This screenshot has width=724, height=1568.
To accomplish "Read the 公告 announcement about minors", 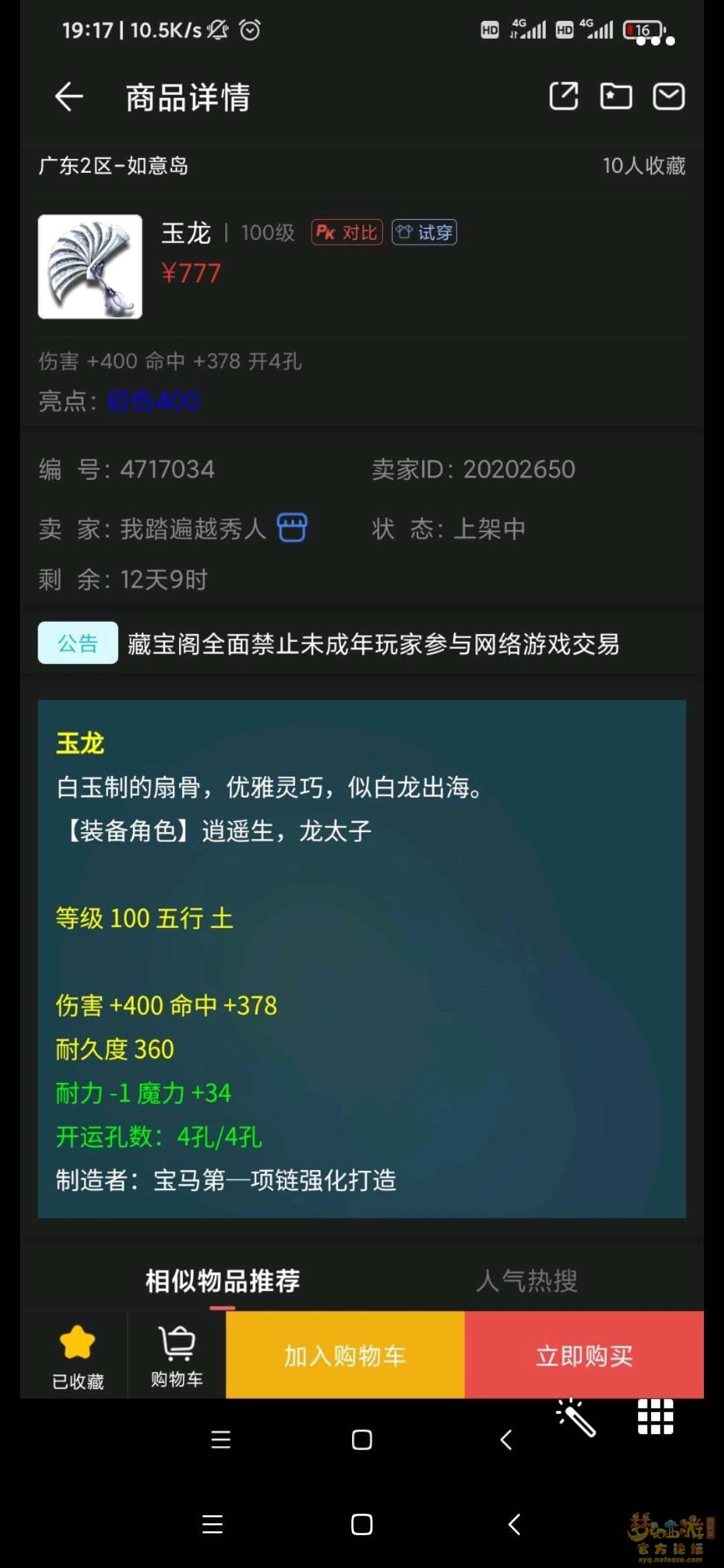I will click(x=373, y=644).
